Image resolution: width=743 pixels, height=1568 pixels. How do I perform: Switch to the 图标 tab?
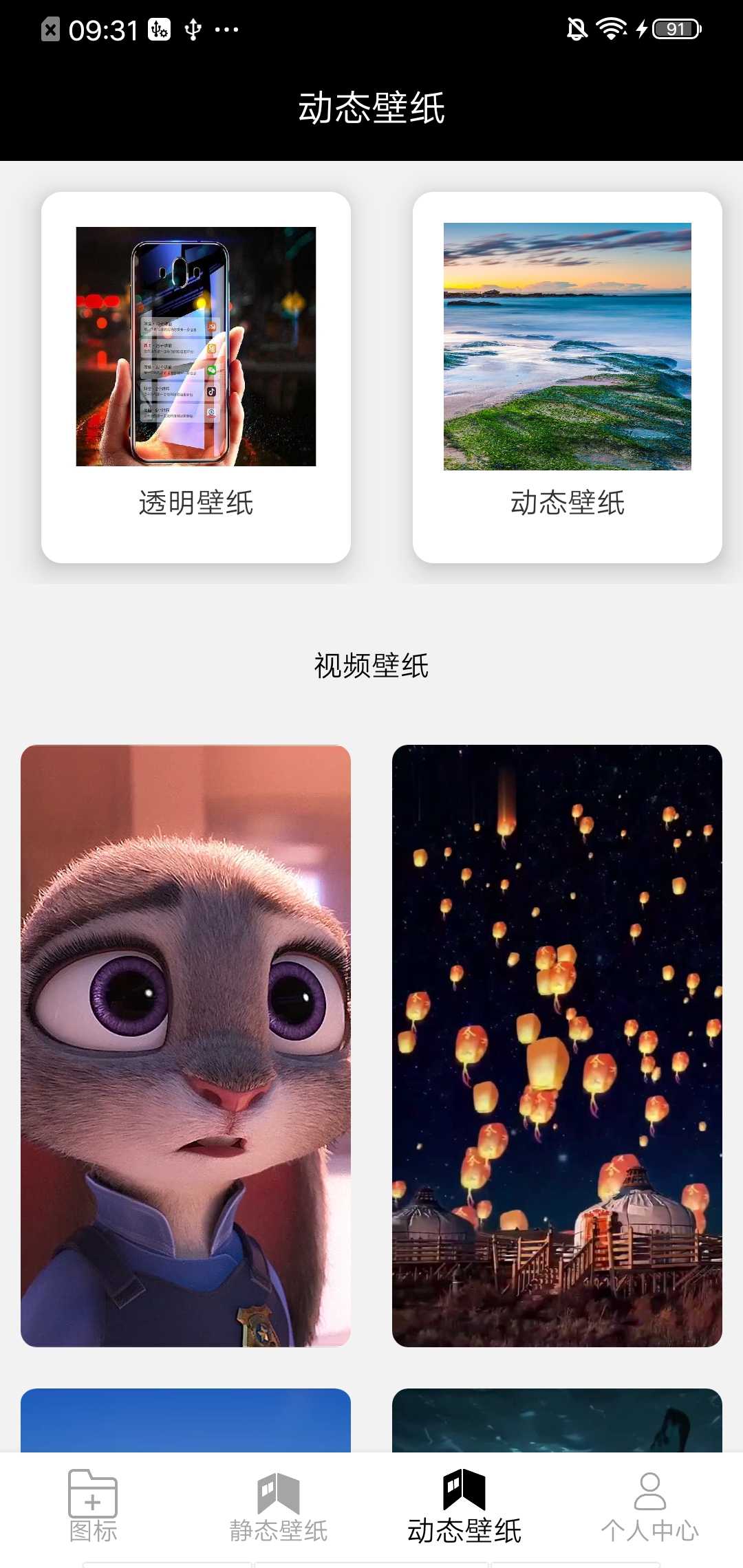(93, 1506)
